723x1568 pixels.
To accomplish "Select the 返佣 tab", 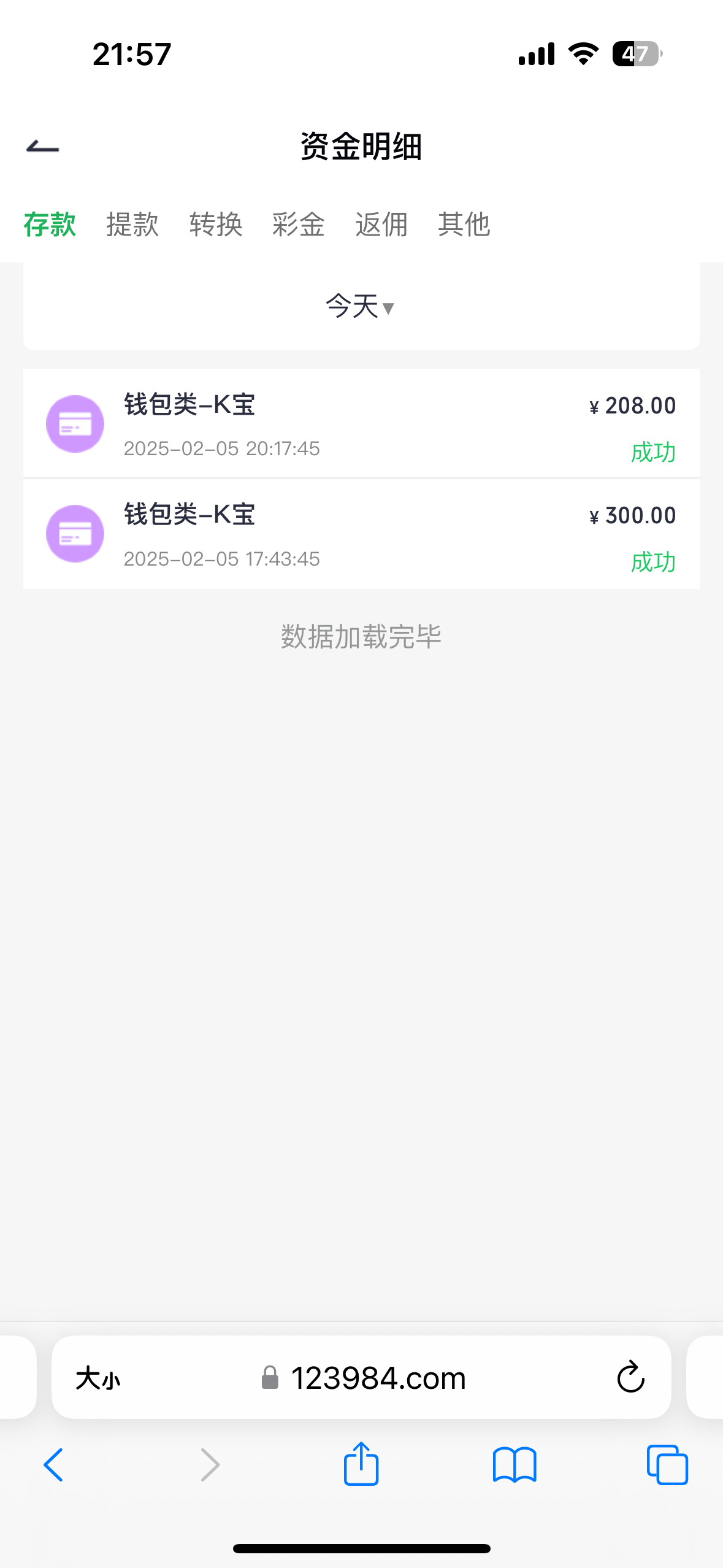I will 381,226.
